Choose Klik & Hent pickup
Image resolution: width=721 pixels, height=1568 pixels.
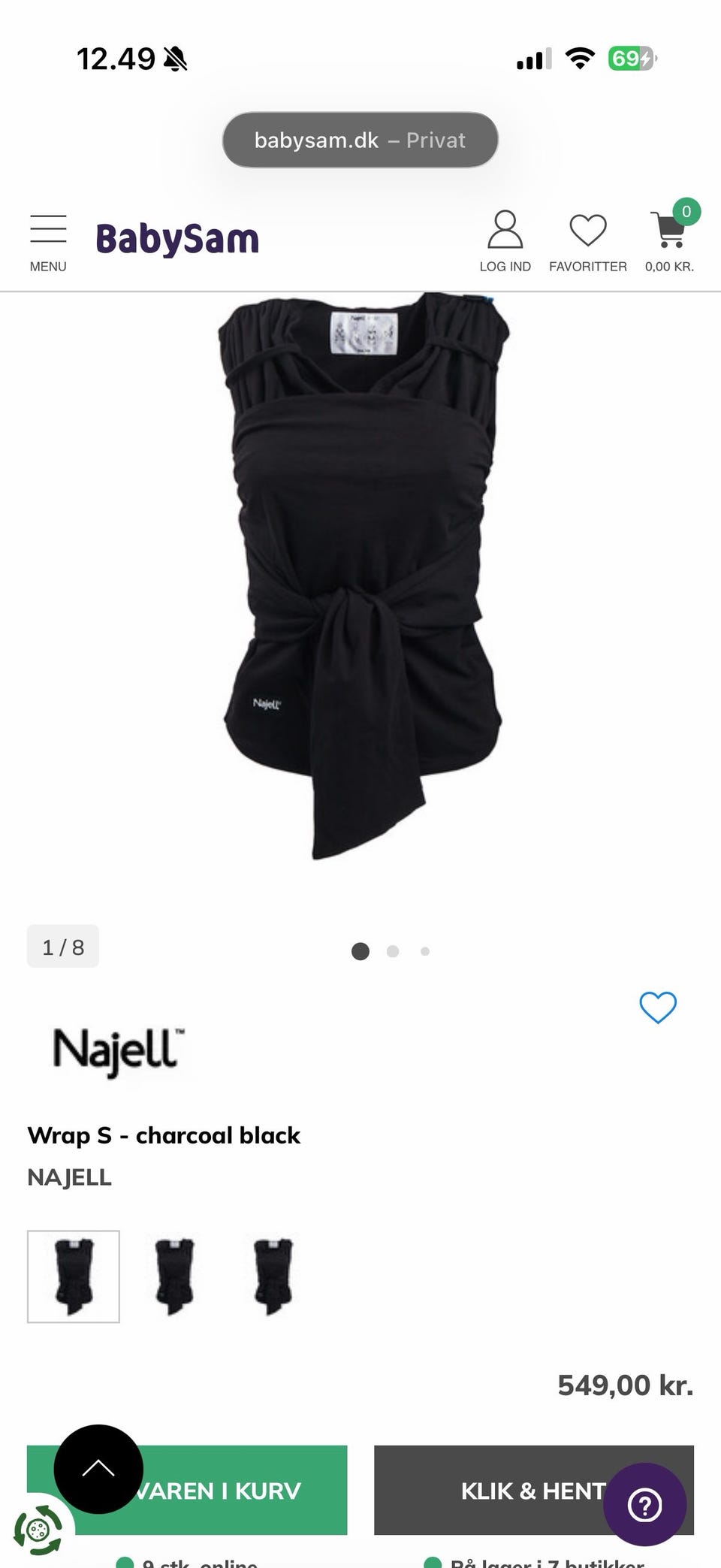(534, 1490)
